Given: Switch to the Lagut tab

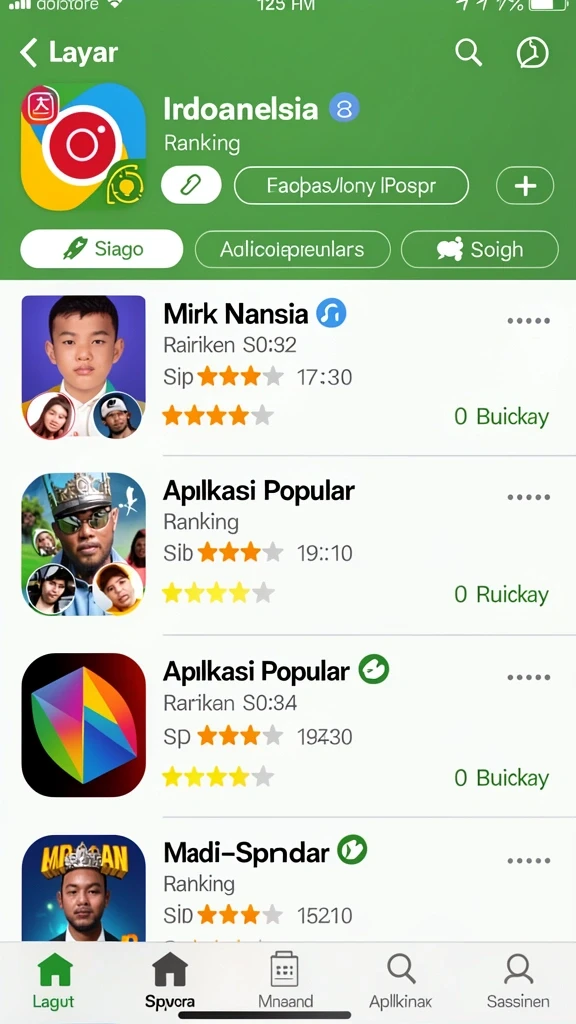Looking at the screenshot, I should [54, 982].
